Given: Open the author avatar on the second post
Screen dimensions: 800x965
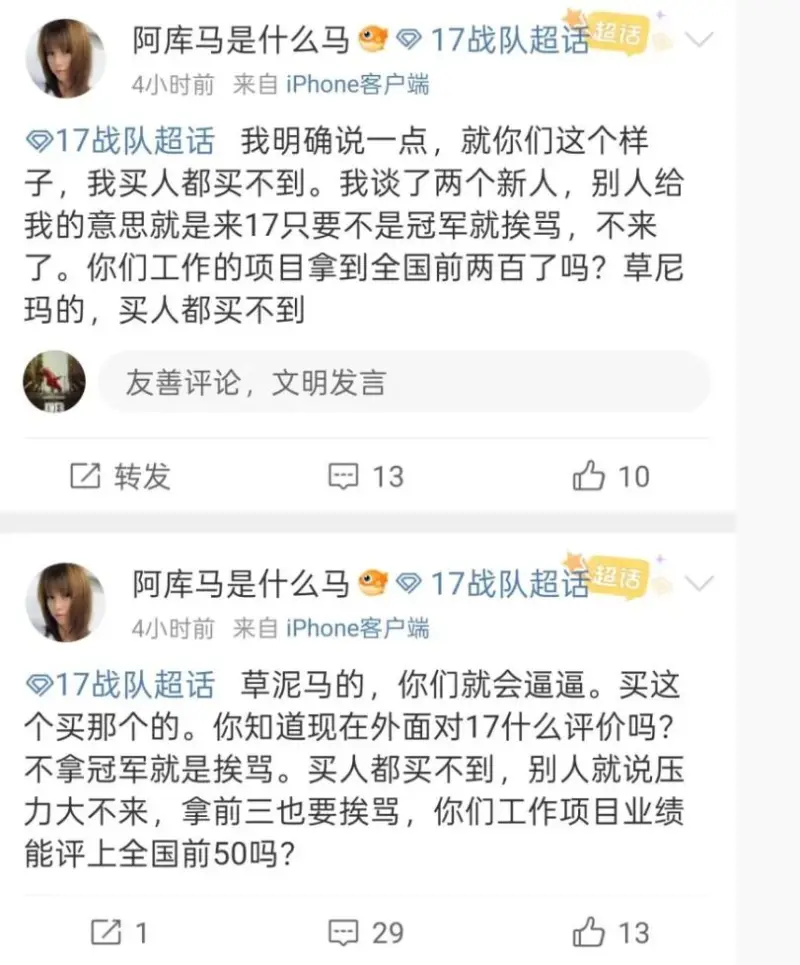Looking at the screenshot, I should point(65,601).
